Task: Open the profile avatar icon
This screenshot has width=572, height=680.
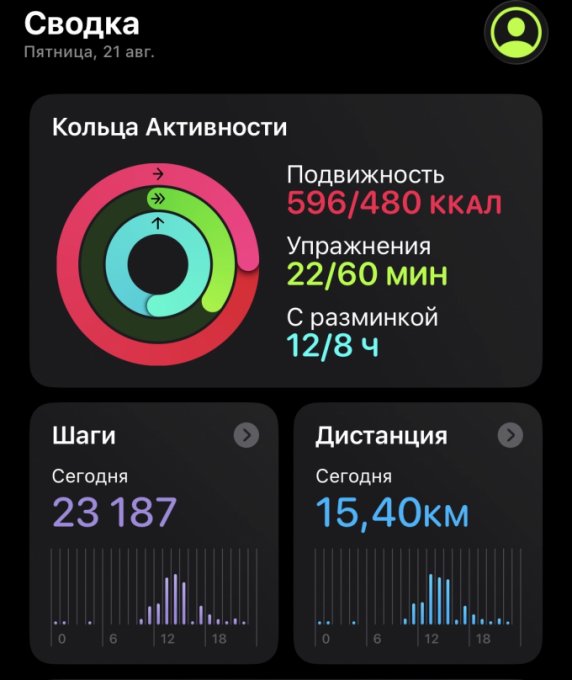Action: click(x=516, y=33)
